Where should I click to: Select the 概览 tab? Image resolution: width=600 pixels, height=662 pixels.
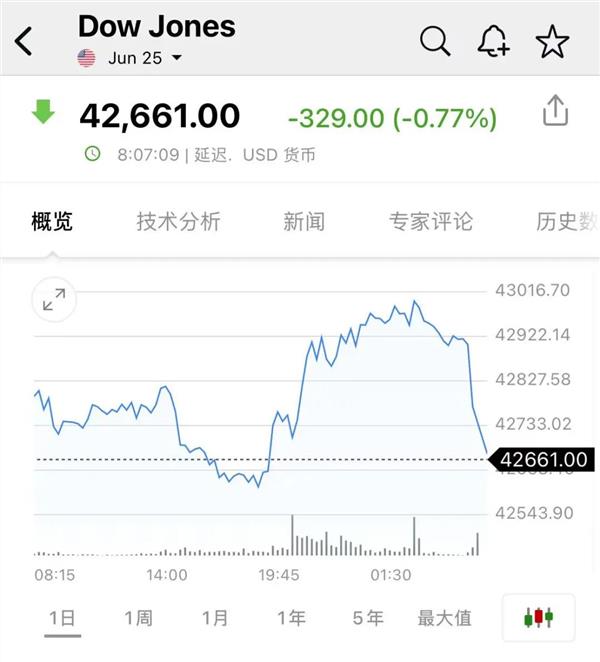52,221
